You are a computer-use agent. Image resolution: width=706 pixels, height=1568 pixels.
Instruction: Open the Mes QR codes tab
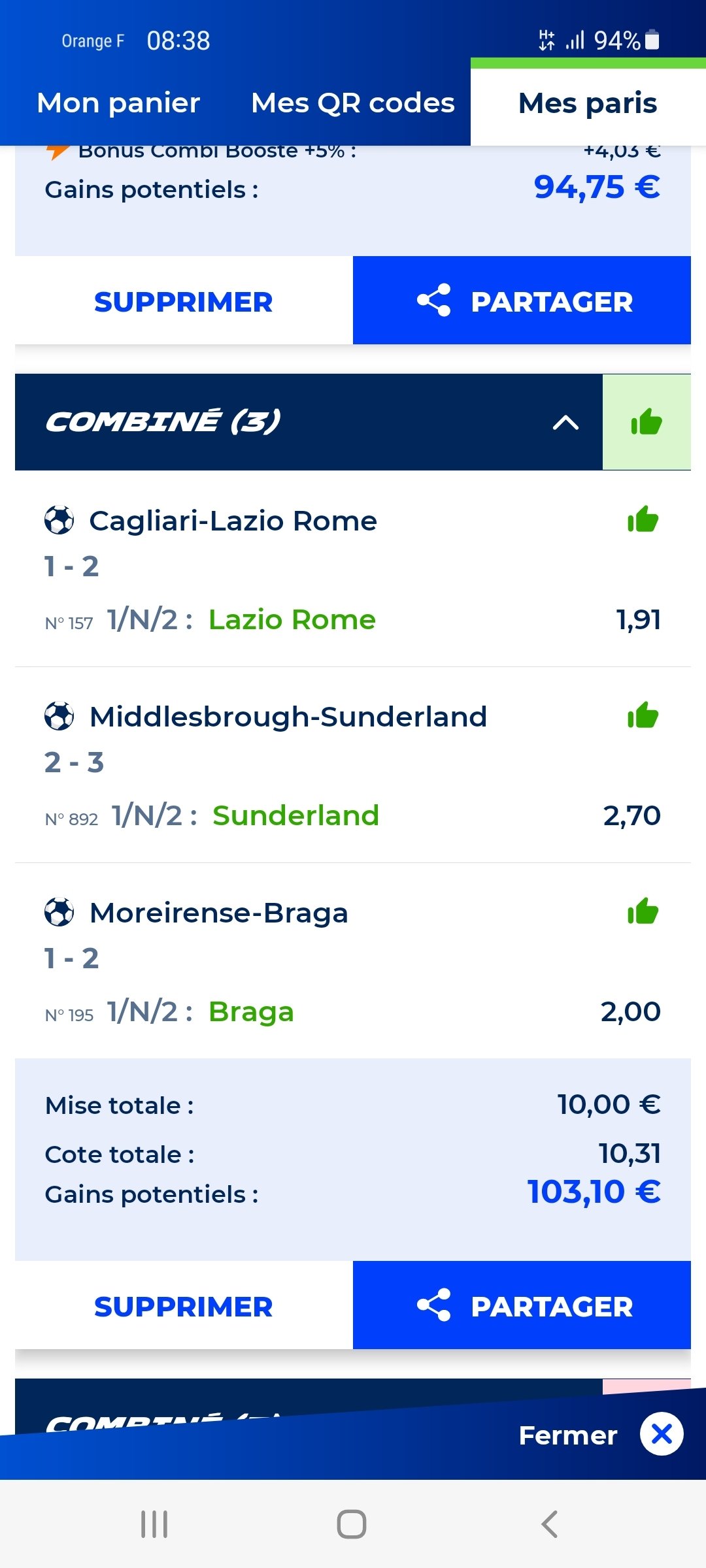(x=353, y=103)
